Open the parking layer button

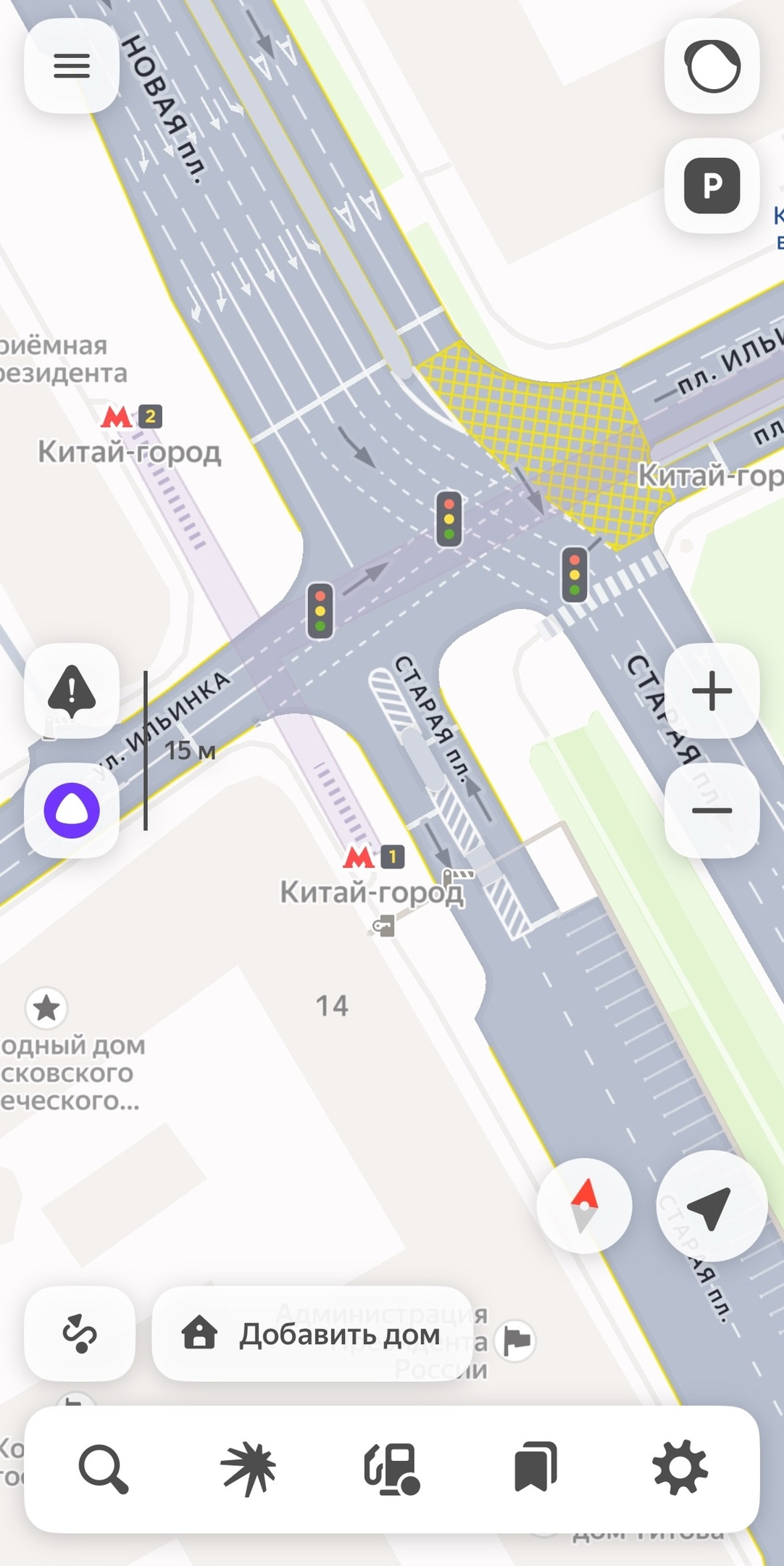(712, 186)
